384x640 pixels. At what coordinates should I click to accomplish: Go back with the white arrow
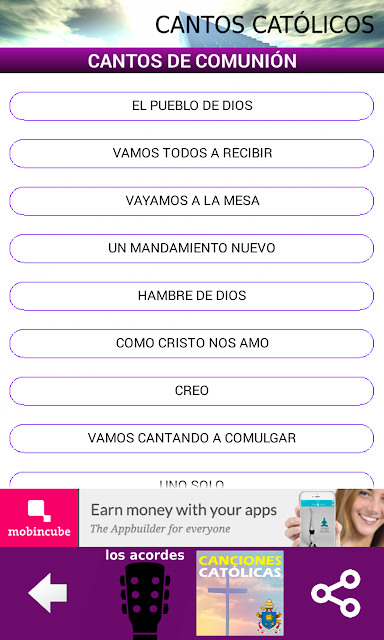(47, 593)
